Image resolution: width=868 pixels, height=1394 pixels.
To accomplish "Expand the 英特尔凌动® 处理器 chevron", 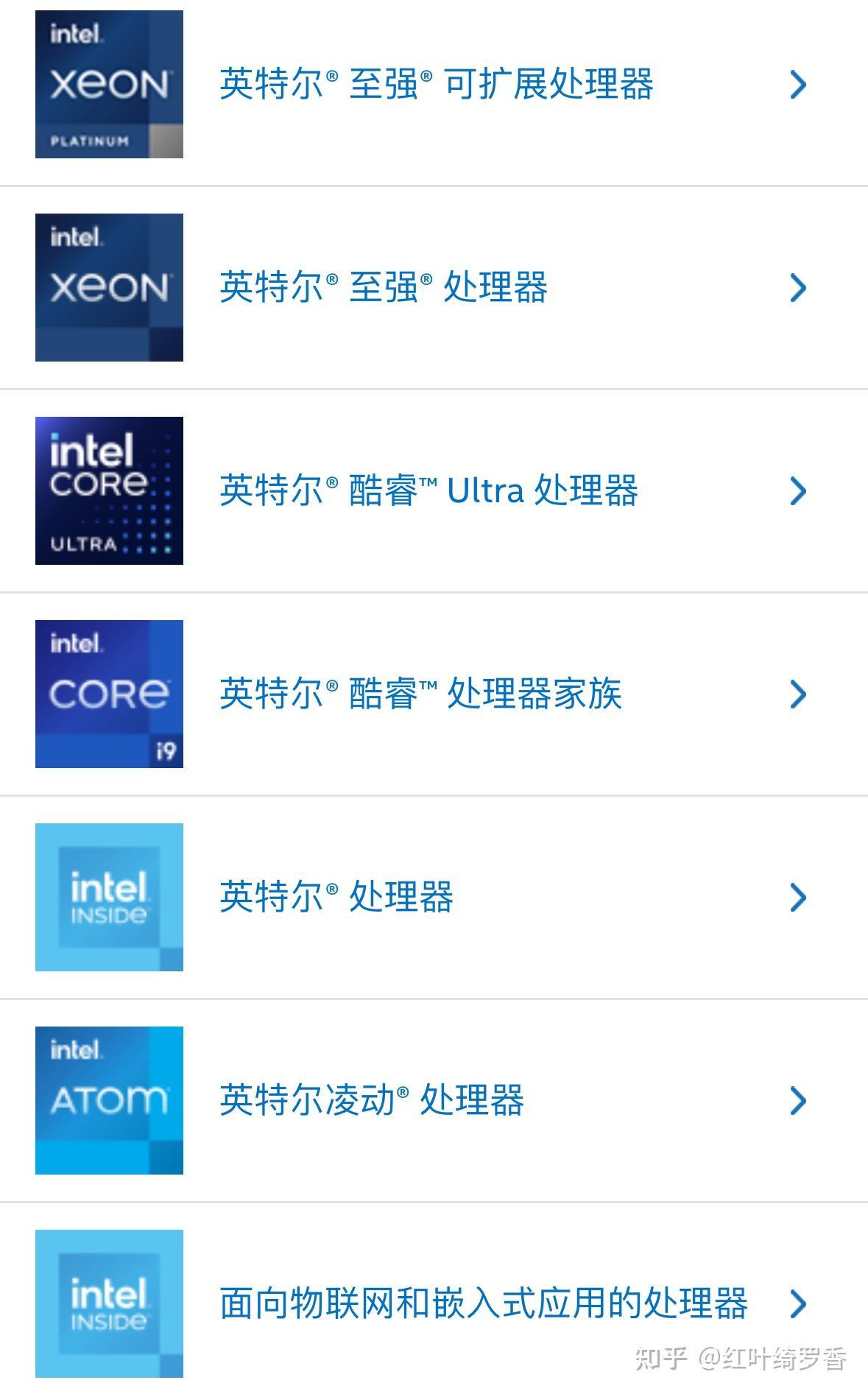I will [x=797, y=1102].
